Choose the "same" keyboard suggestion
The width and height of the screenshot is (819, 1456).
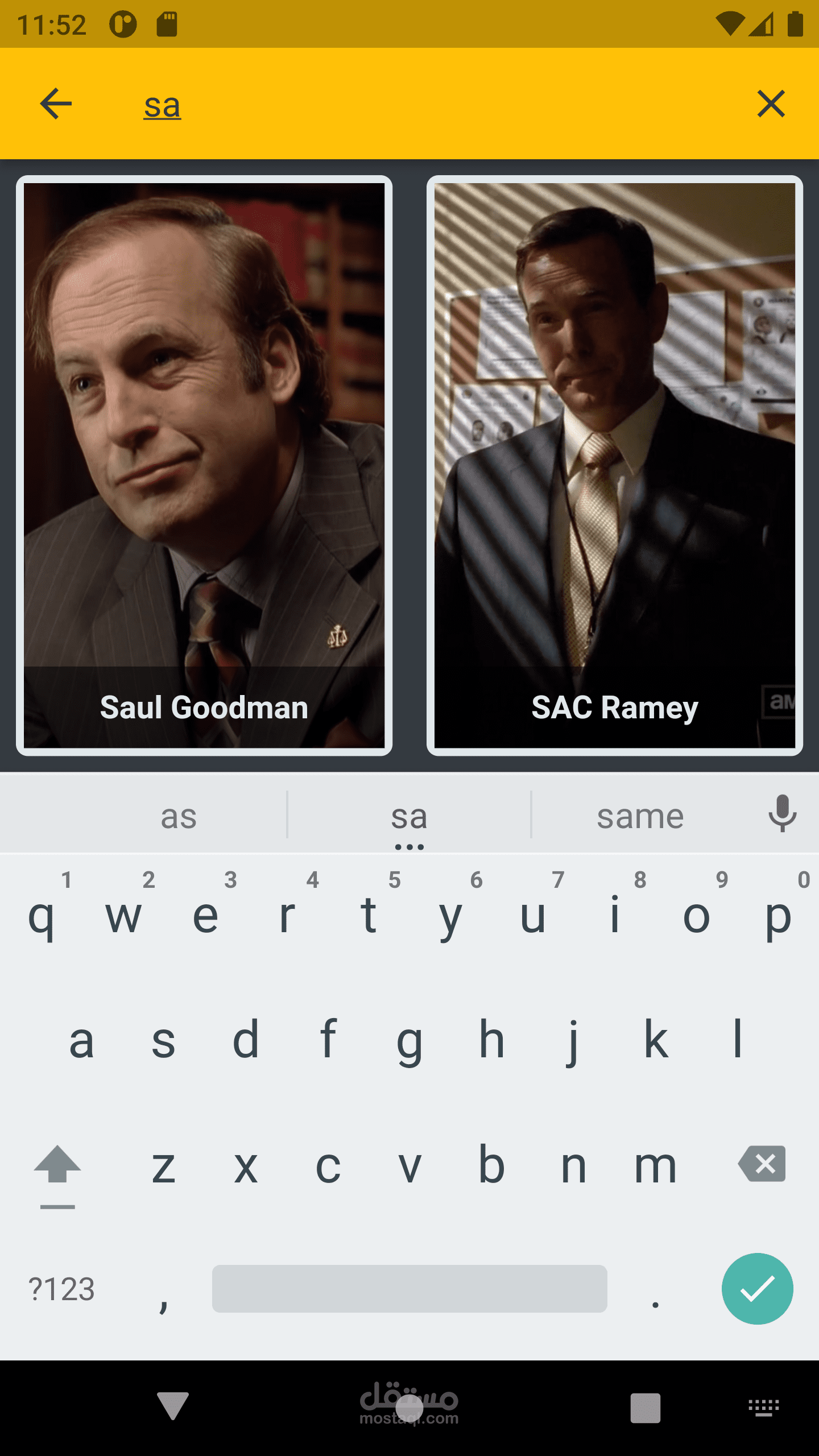[x=640, y=816]
